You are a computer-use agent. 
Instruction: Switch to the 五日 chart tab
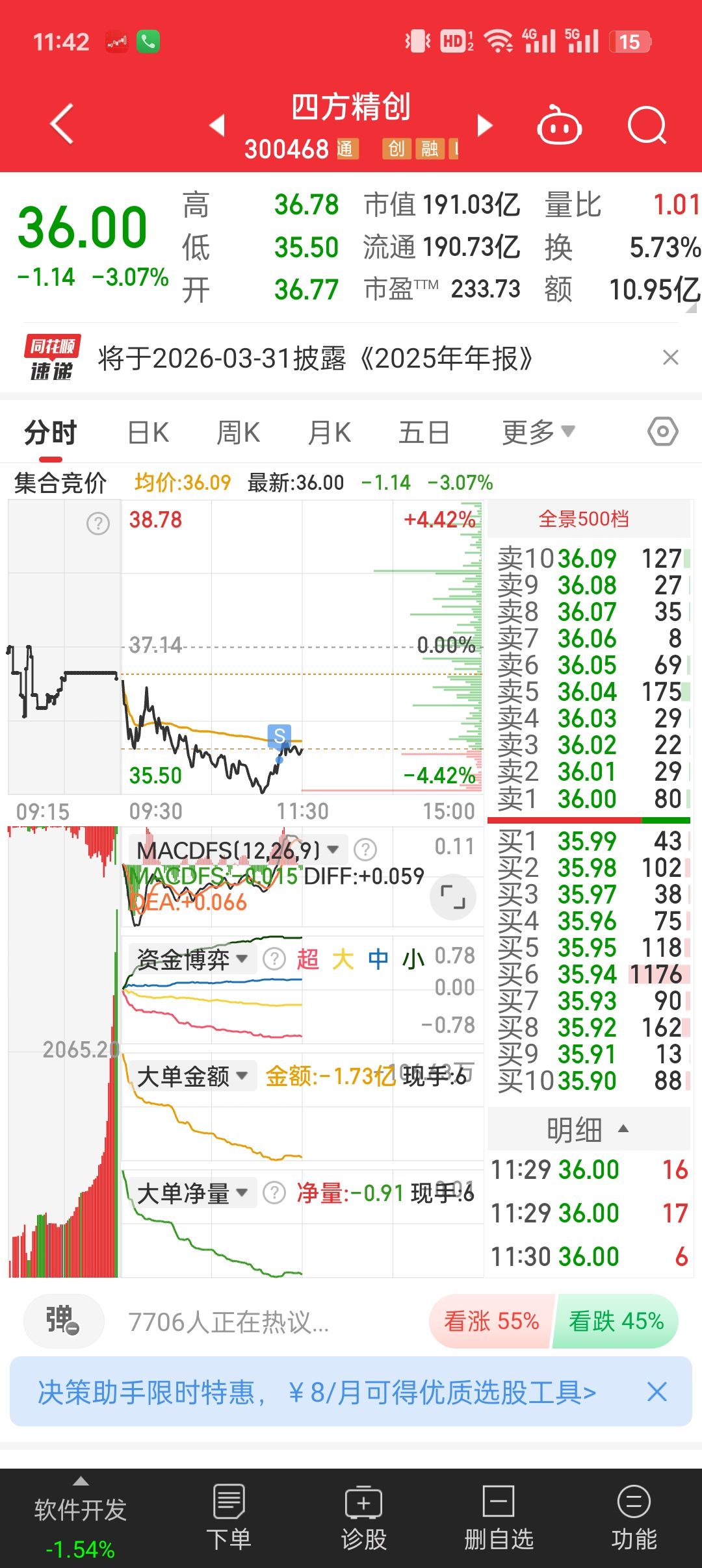(x=424, y=432)
